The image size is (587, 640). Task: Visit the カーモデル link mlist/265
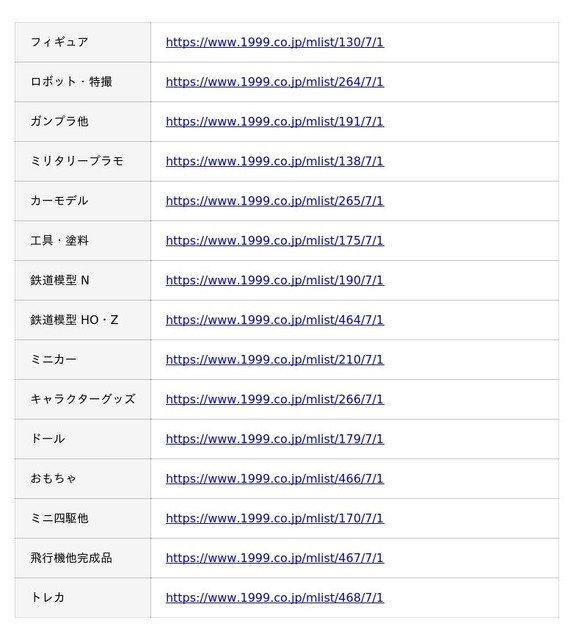point(275,201)
